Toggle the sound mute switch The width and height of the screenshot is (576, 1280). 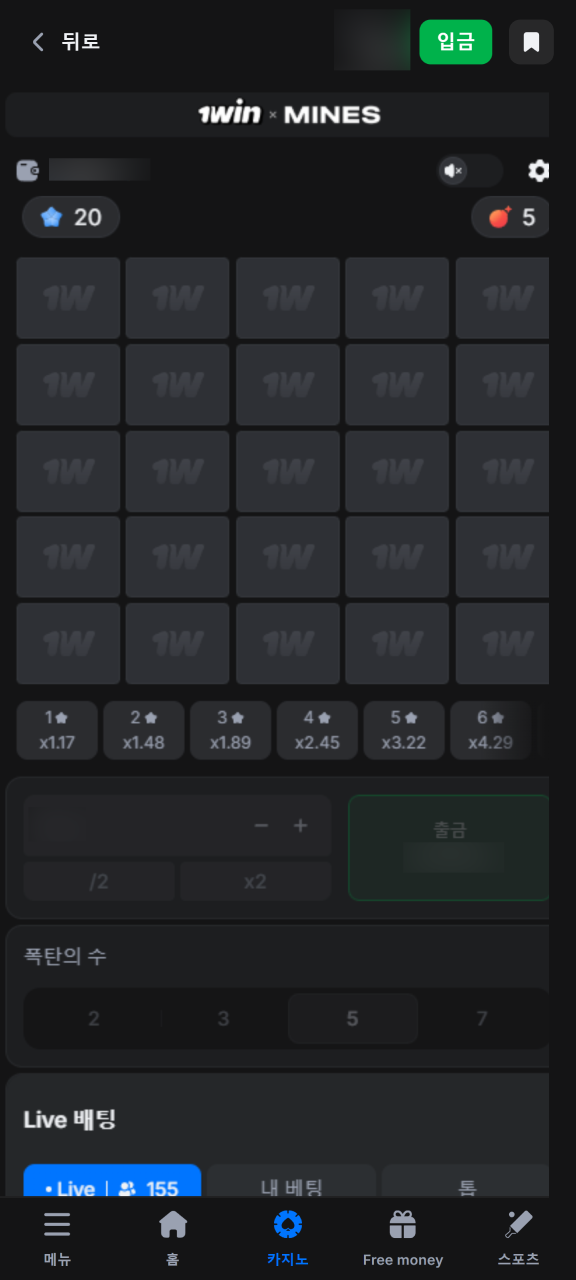pos(470,171)
